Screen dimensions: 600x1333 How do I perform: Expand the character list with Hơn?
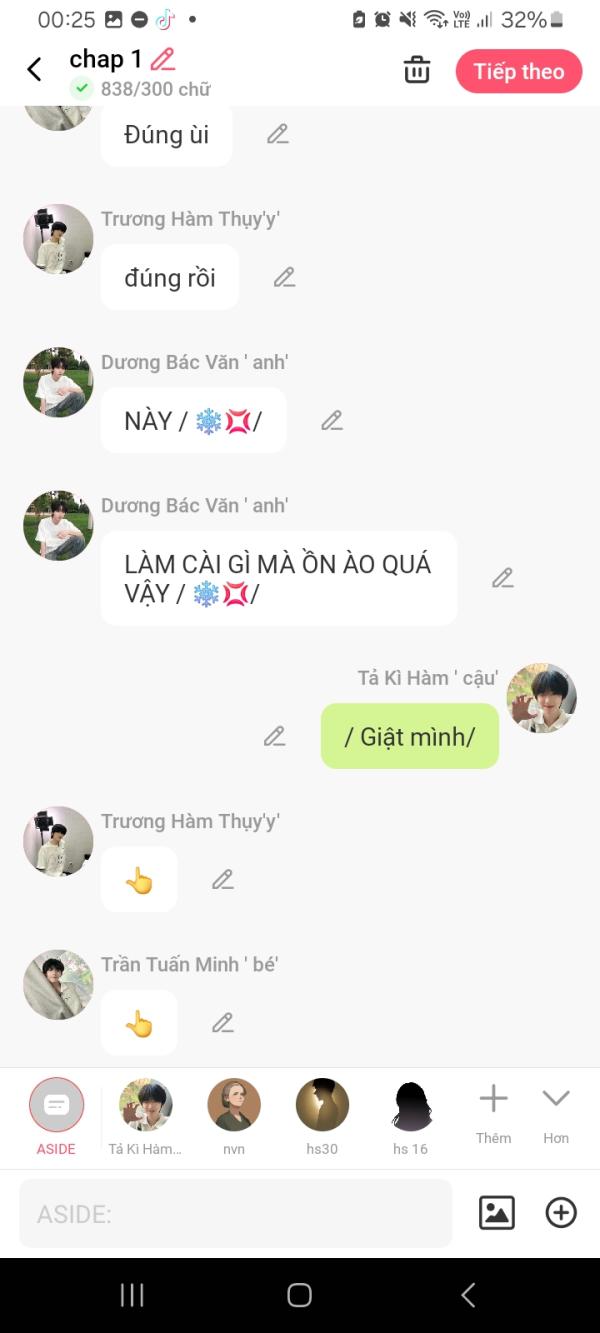pos(556,1113)
